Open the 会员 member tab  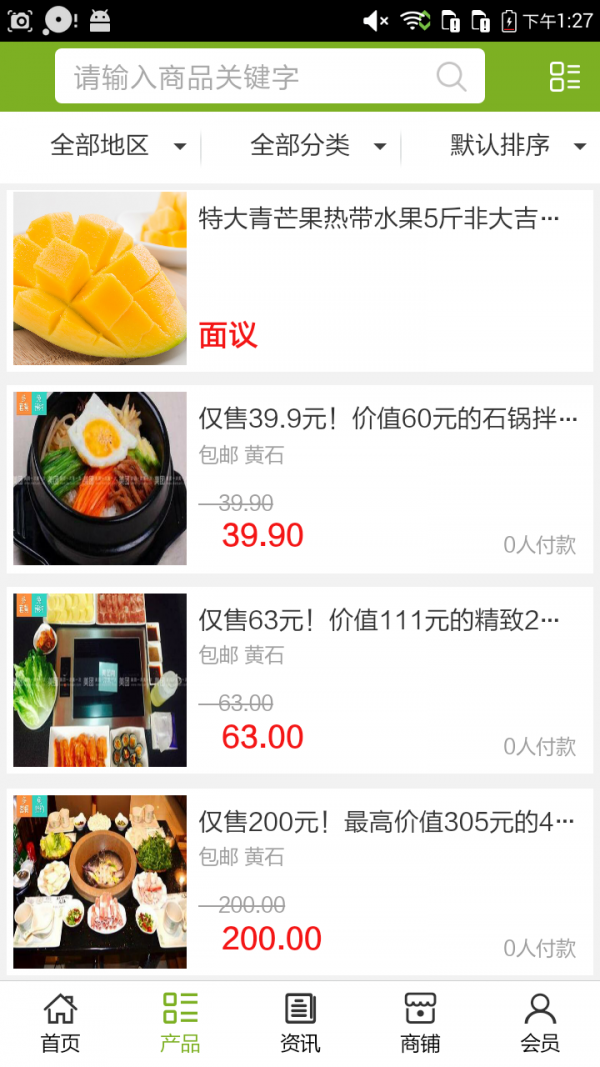coord(540,1023)
